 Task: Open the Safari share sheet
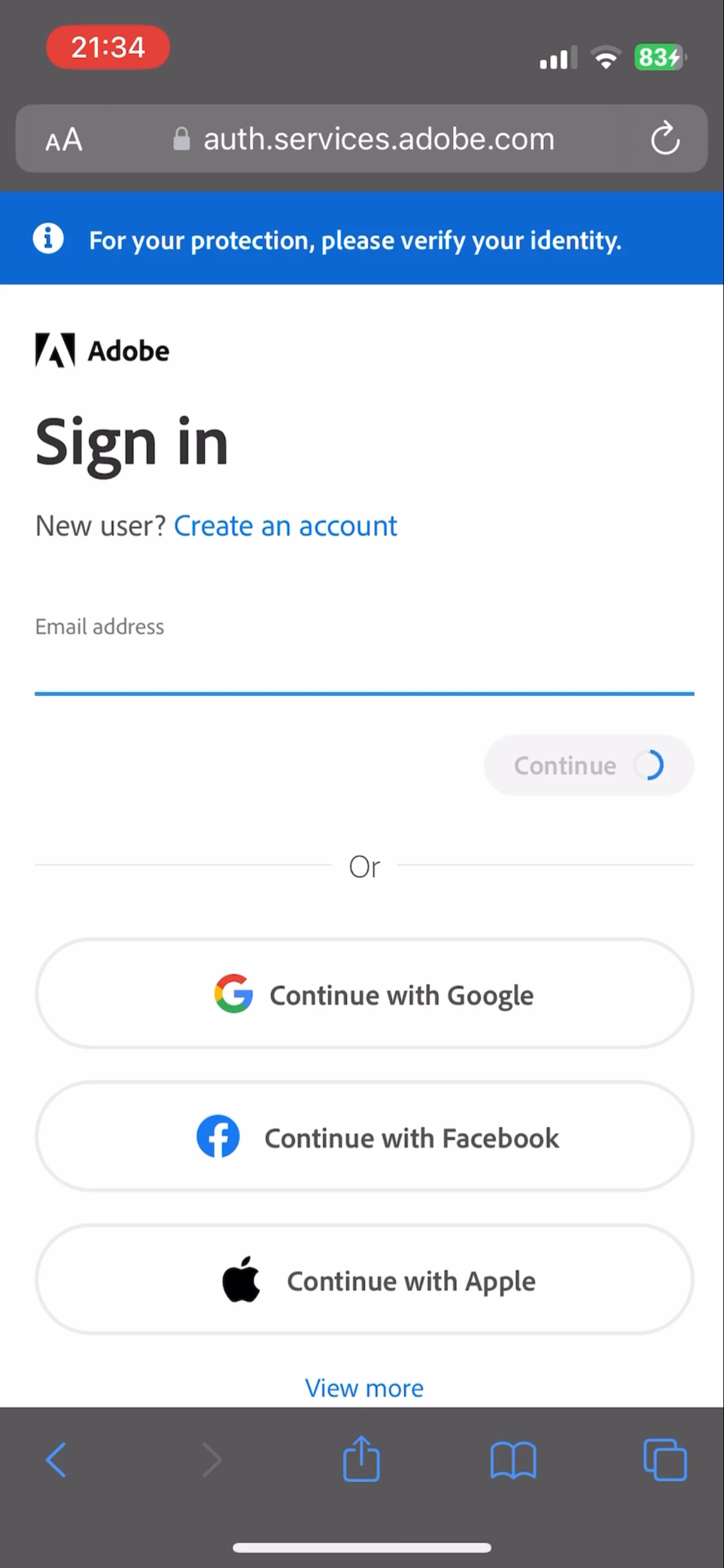(x=361, y=1460)
